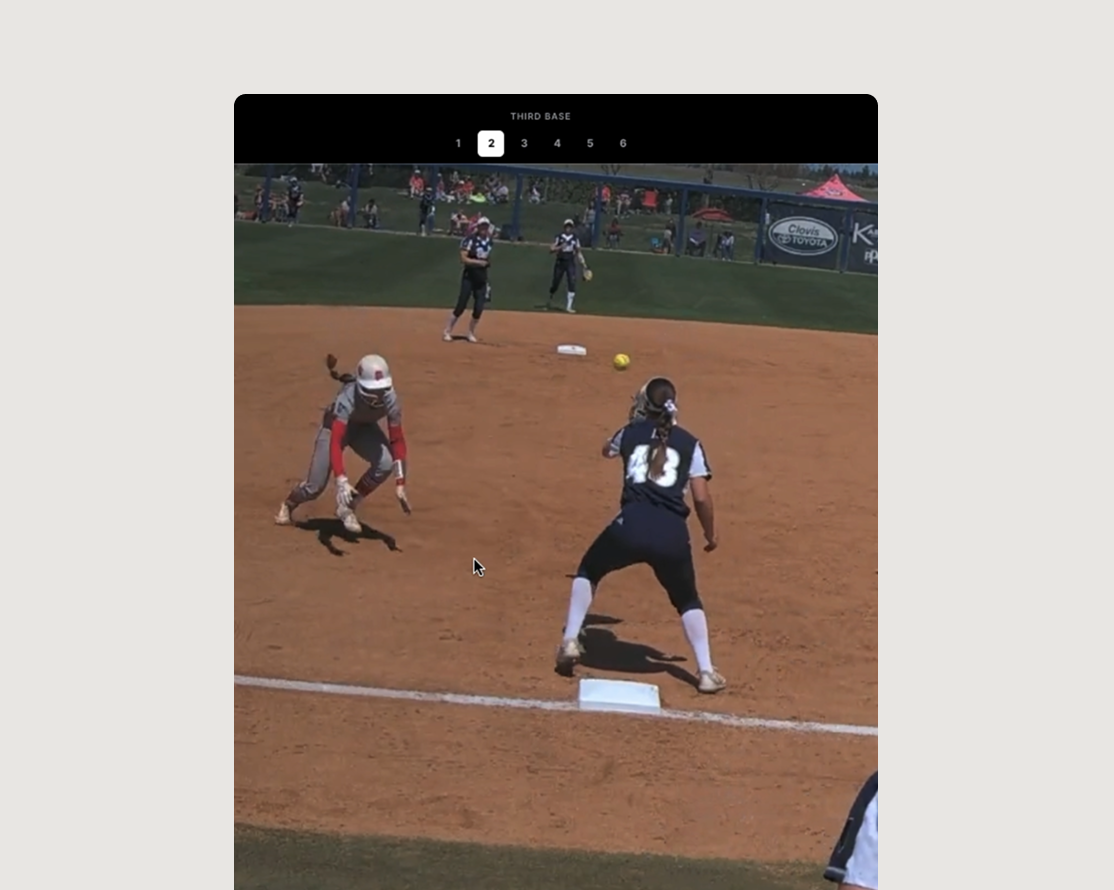
Task: Jump to third base clip 4
Action: (557, 144)
